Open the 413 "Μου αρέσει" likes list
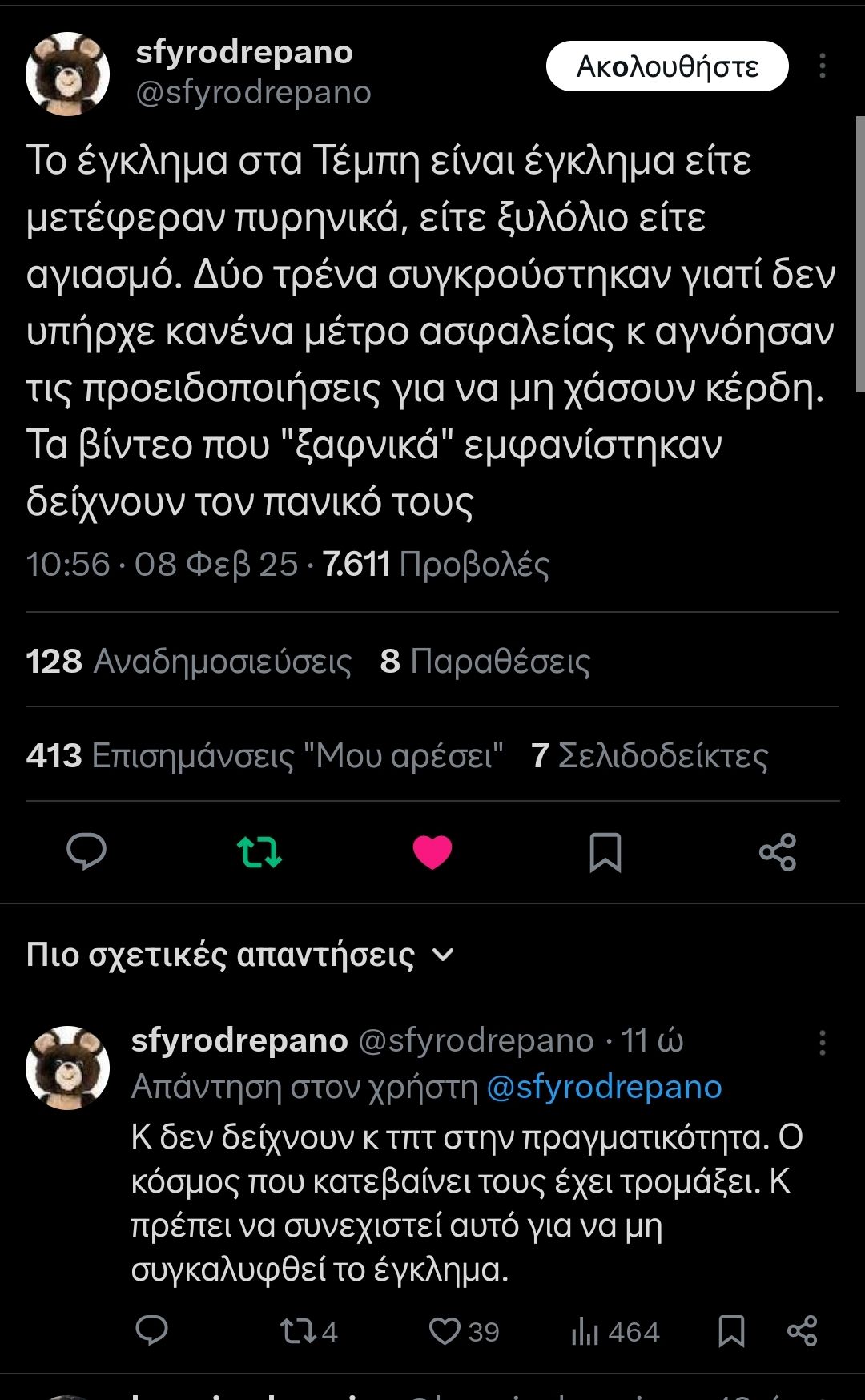This screenshot has width=865, height=1400. pos(265,756)
